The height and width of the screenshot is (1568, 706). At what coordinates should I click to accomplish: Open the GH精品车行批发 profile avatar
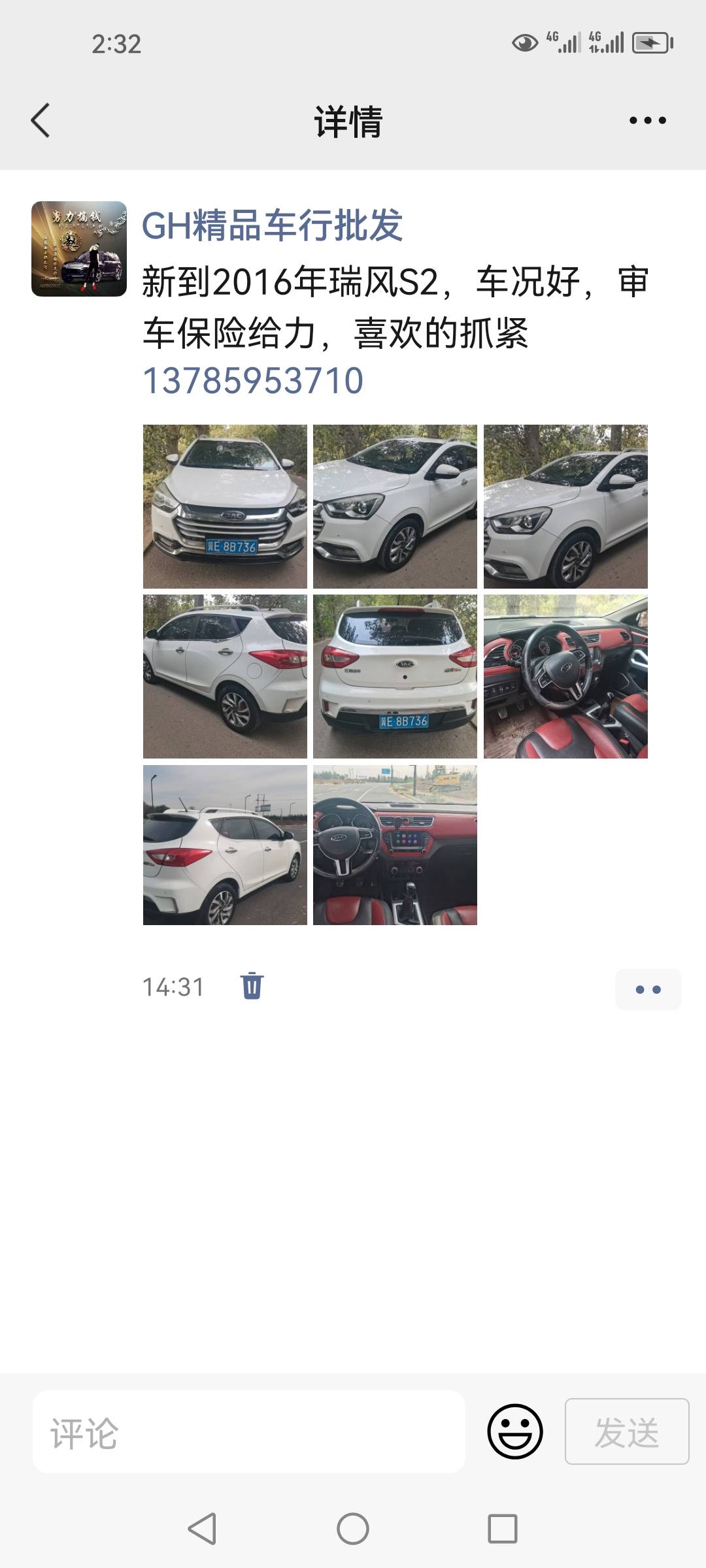click(x=79, y=249)
